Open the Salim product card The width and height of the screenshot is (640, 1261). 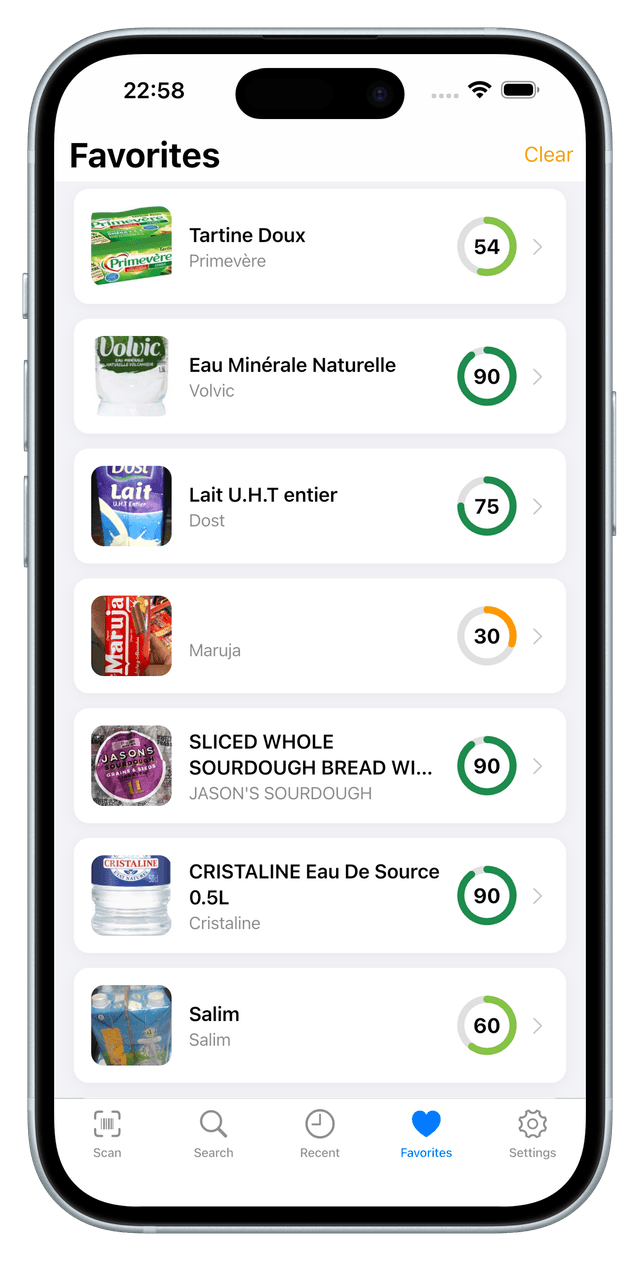point(319,1026)
